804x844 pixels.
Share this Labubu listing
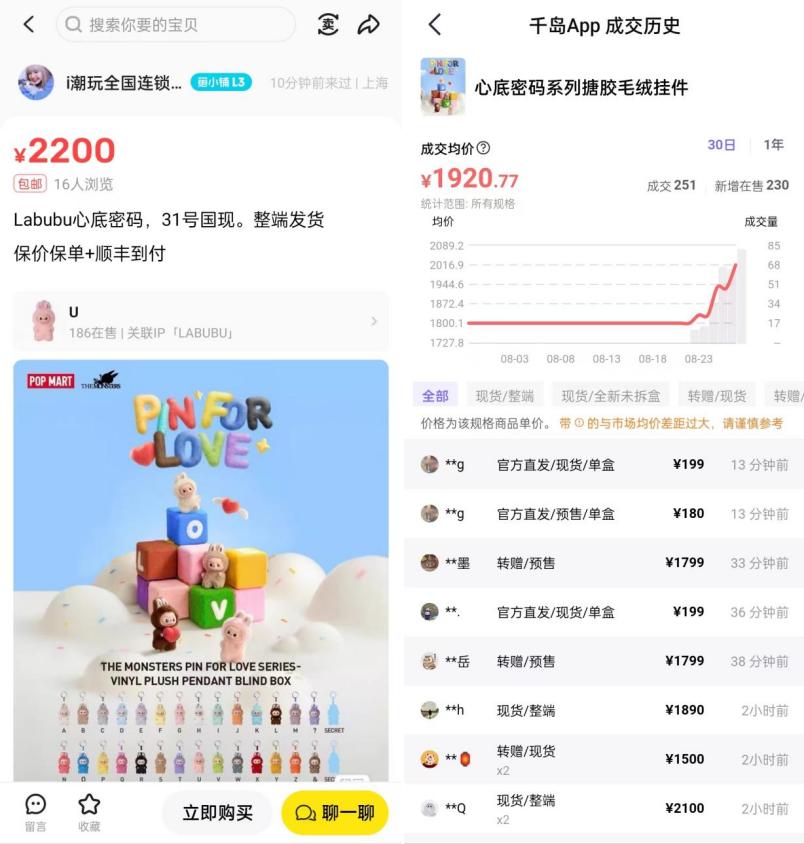coord(369,25)
